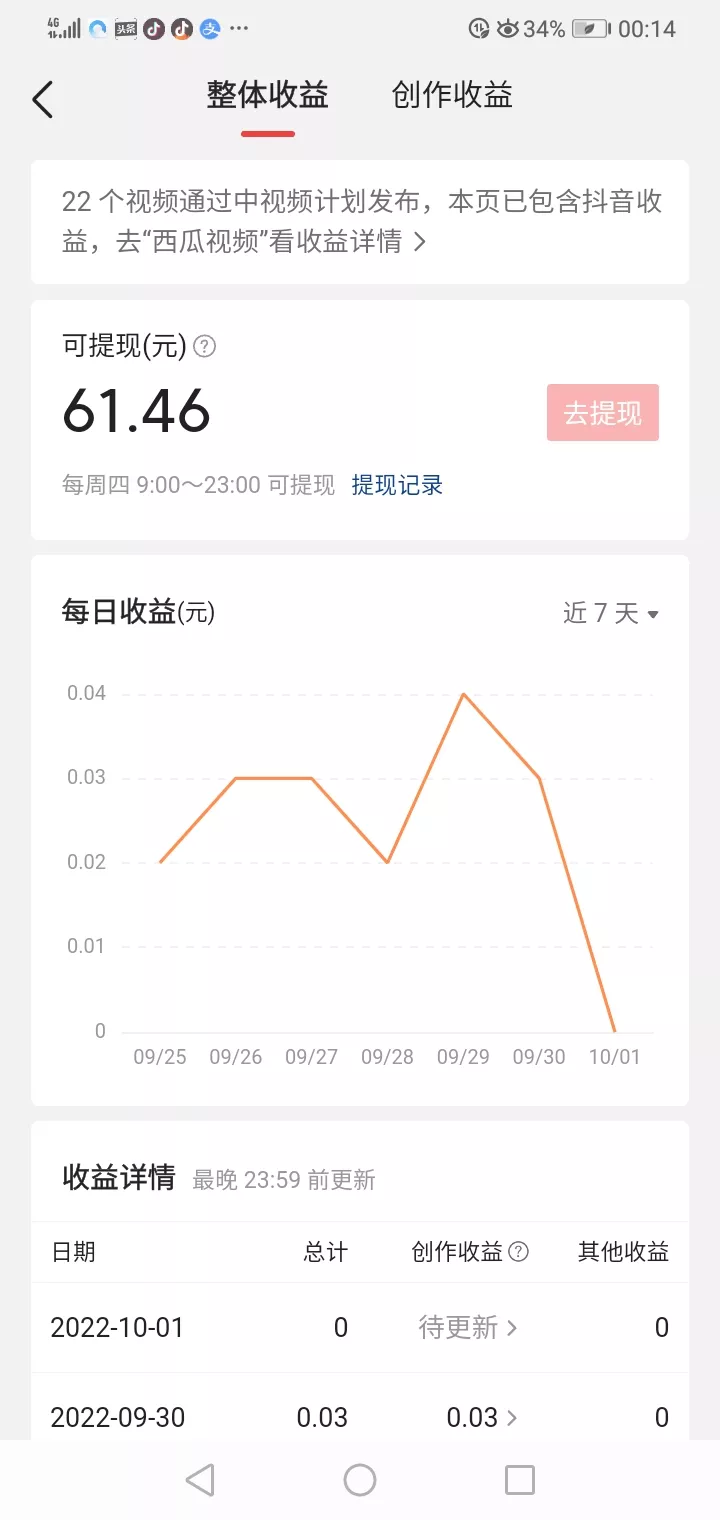Viewport: 720px width, 1520px height.
Task: Open 0.03 创作收益 details for 2022-09-30
Action: point(482,1417)
